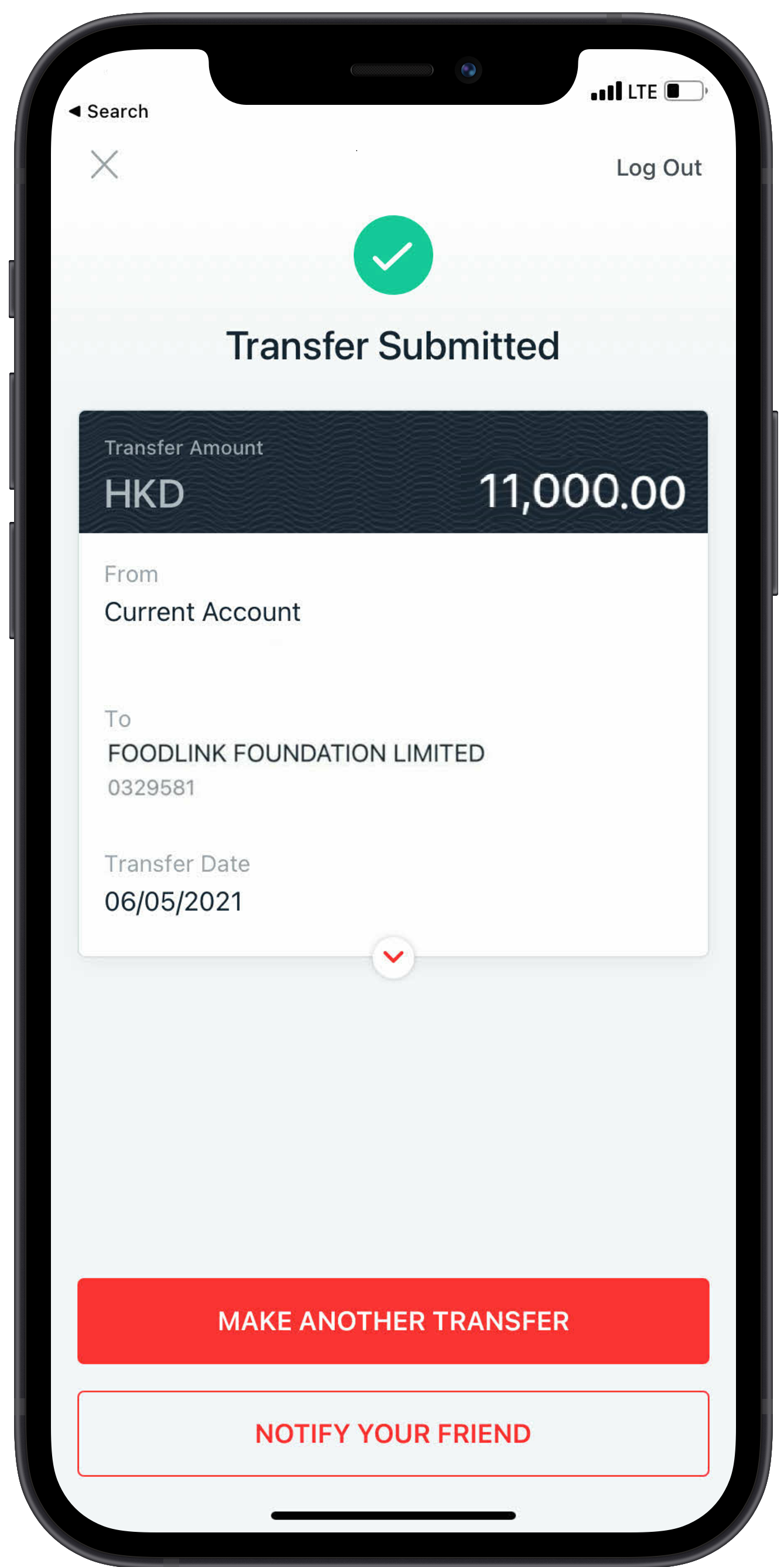The width and height of the screenshot is (784, 1567).
Task: Return to Search via the back link
Action: (109, 111)
